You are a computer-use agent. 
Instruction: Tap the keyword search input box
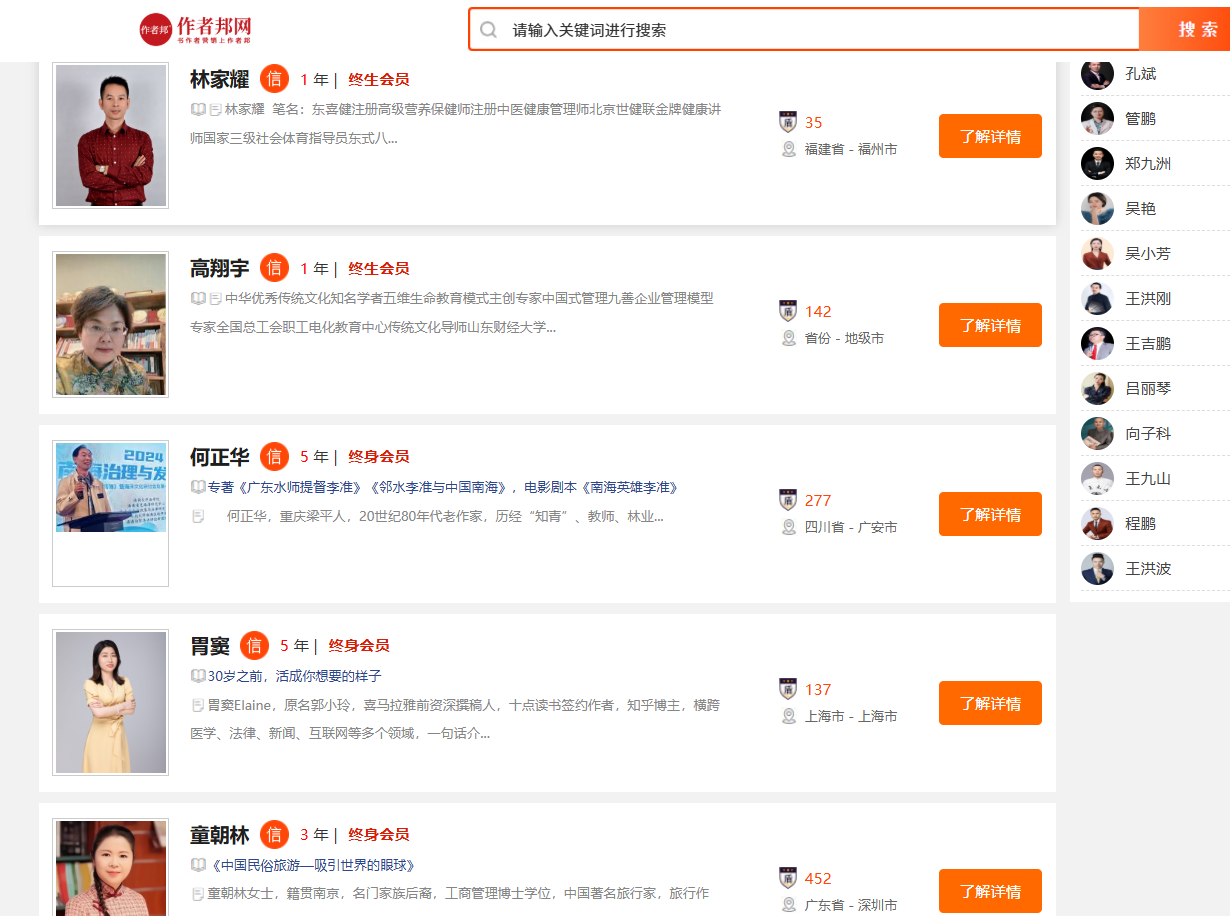tap(805, 30)
